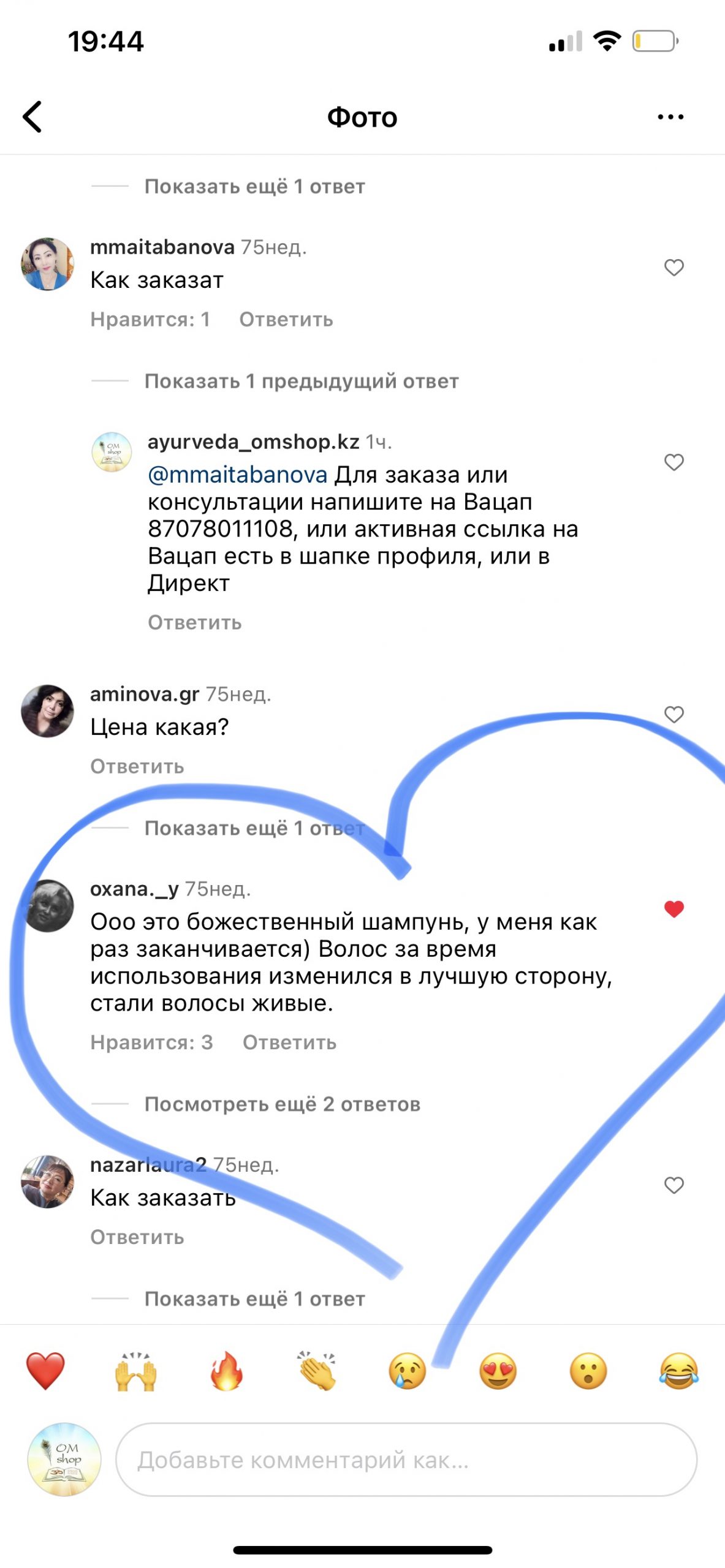Focus the "Добавьте комментарий как…" field

coord(406,1460)
